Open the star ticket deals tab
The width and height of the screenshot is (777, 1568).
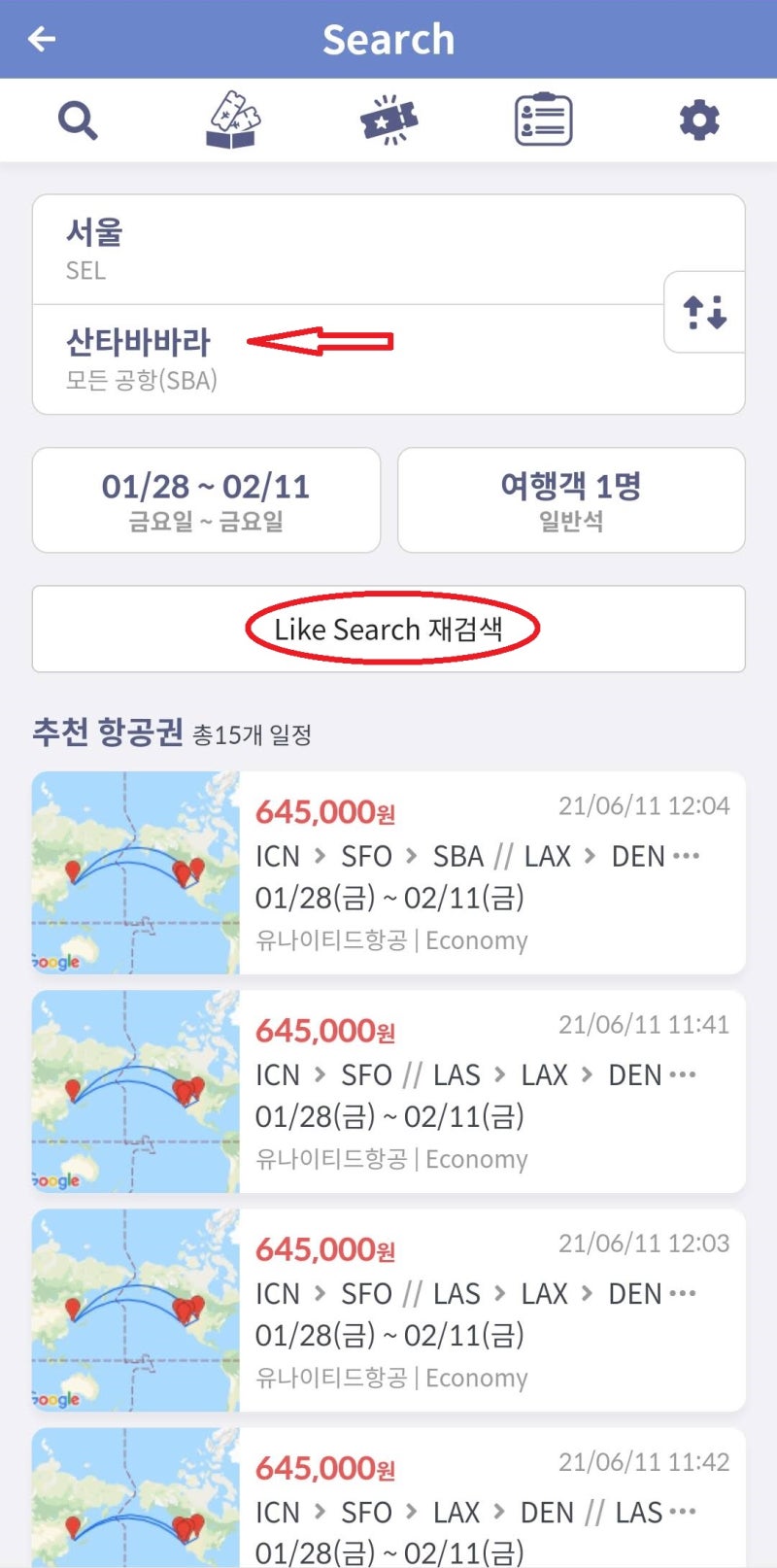[388, 120]
